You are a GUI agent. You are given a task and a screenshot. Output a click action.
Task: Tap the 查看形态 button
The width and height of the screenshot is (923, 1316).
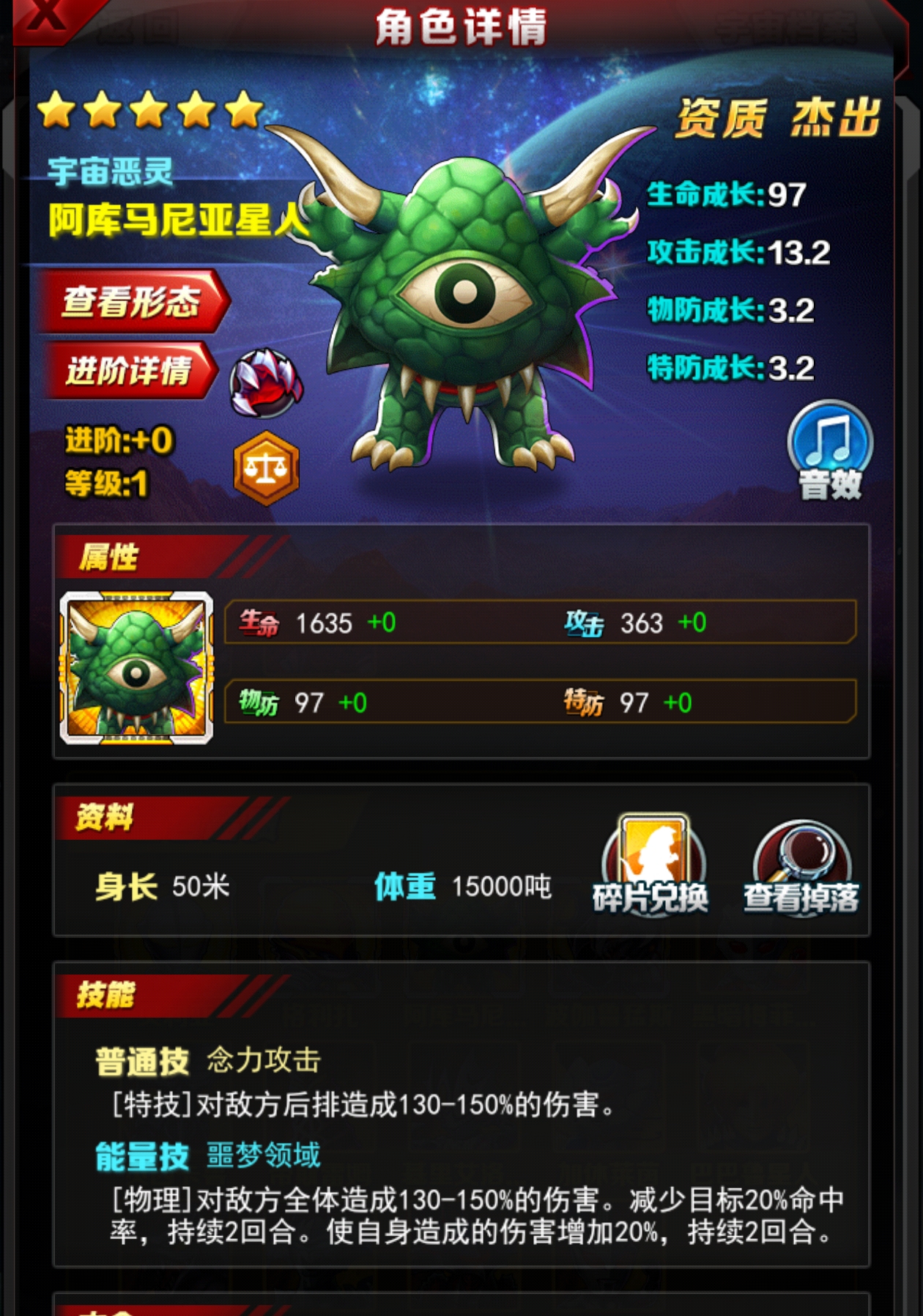(132, 302)
